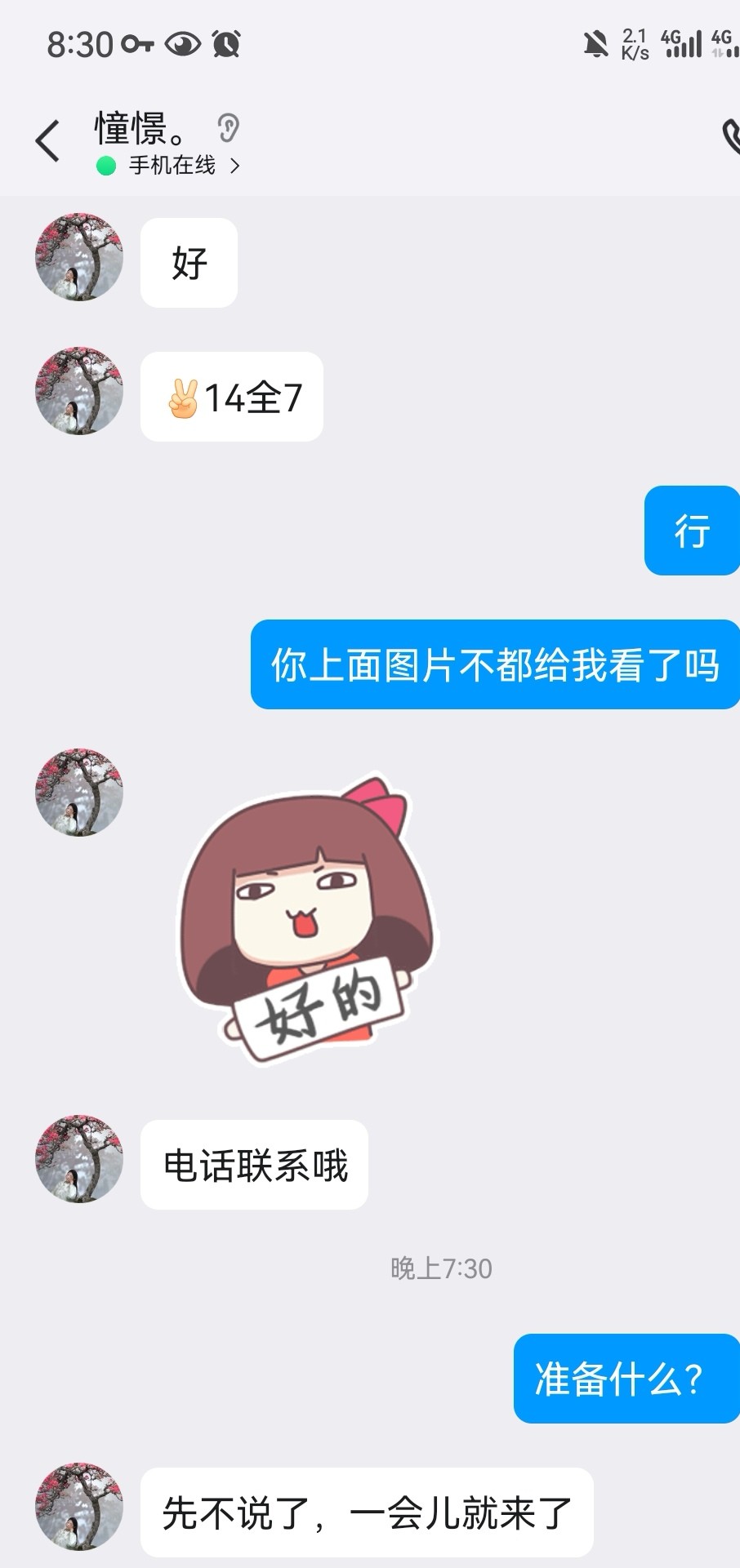Tap the ear icon beside the contact name
Viewport: 740px width, 1568px height.
[x=228, y=128]
